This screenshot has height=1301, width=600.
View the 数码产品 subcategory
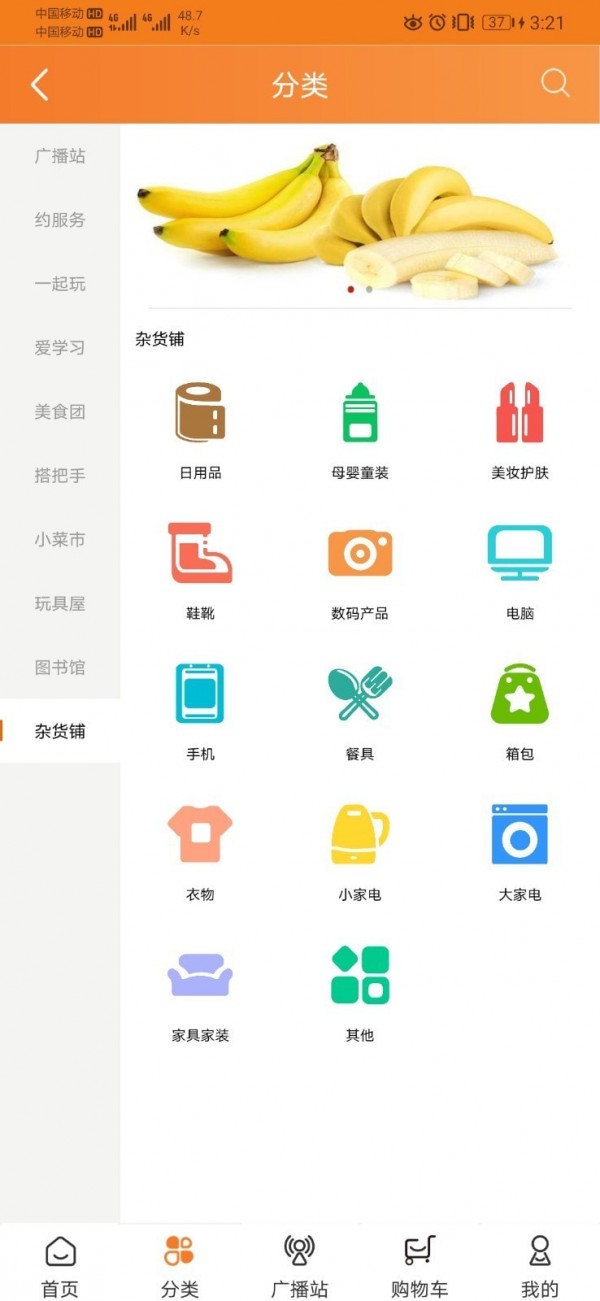tap(360, 569)
